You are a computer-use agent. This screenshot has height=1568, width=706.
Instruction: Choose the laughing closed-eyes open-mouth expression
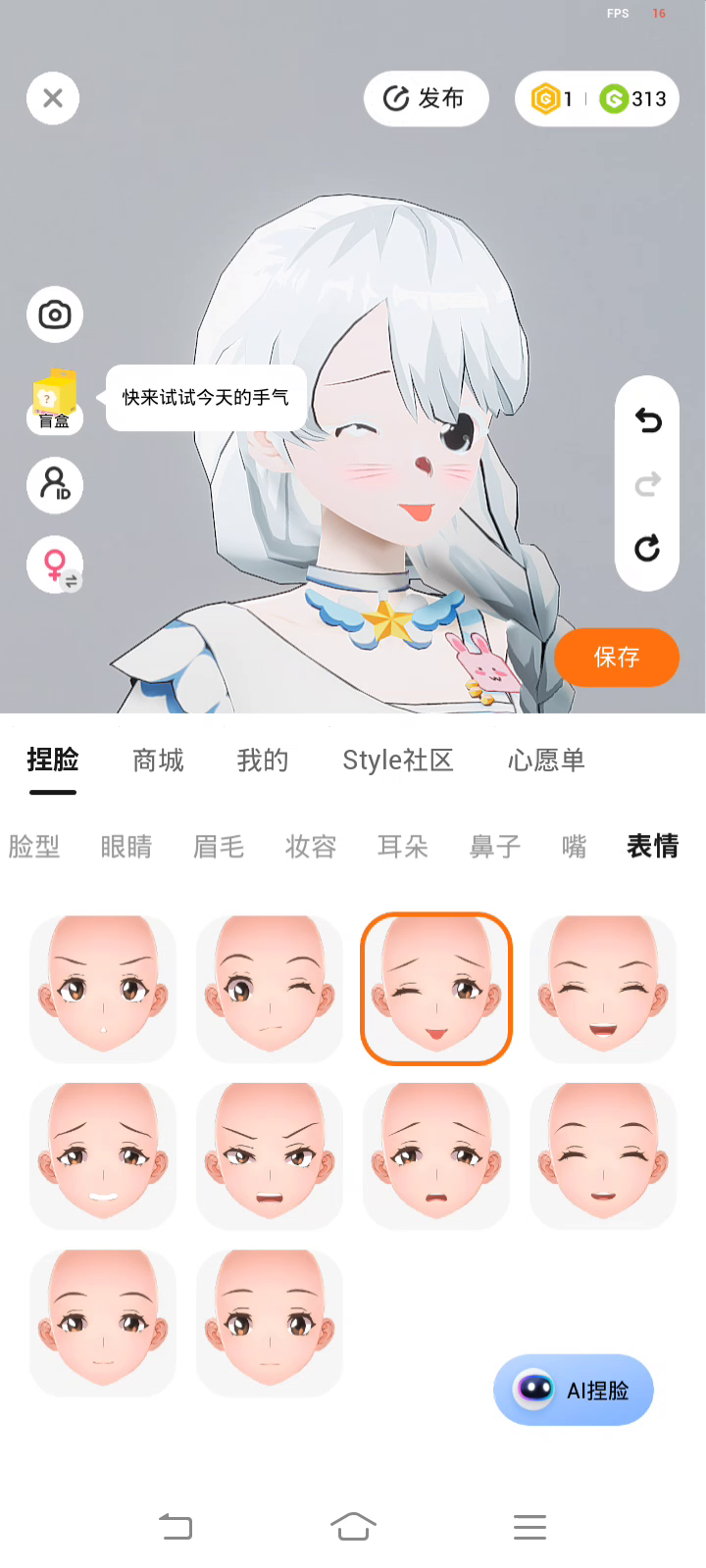click(x=603, y=988)
